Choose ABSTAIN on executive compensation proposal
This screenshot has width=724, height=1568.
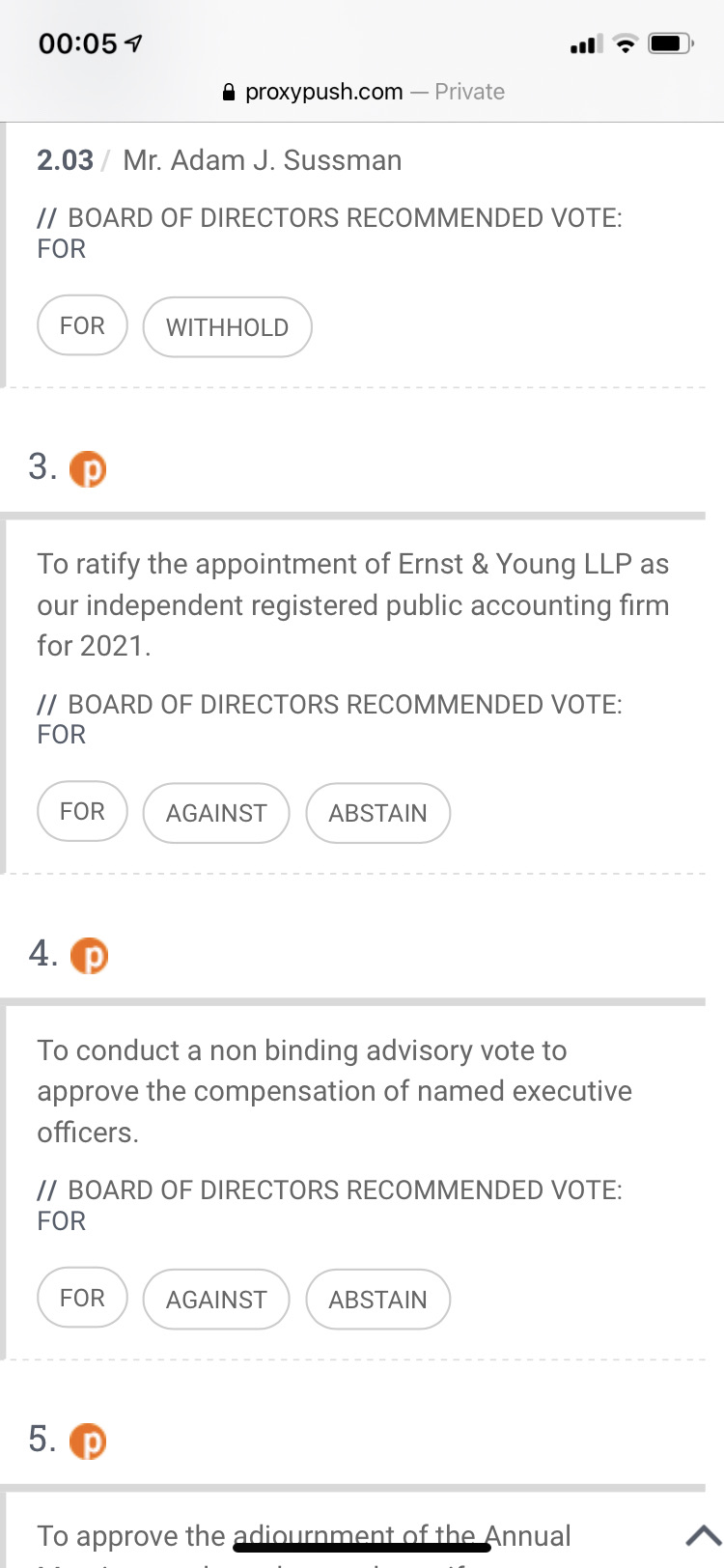point(377,1300)
